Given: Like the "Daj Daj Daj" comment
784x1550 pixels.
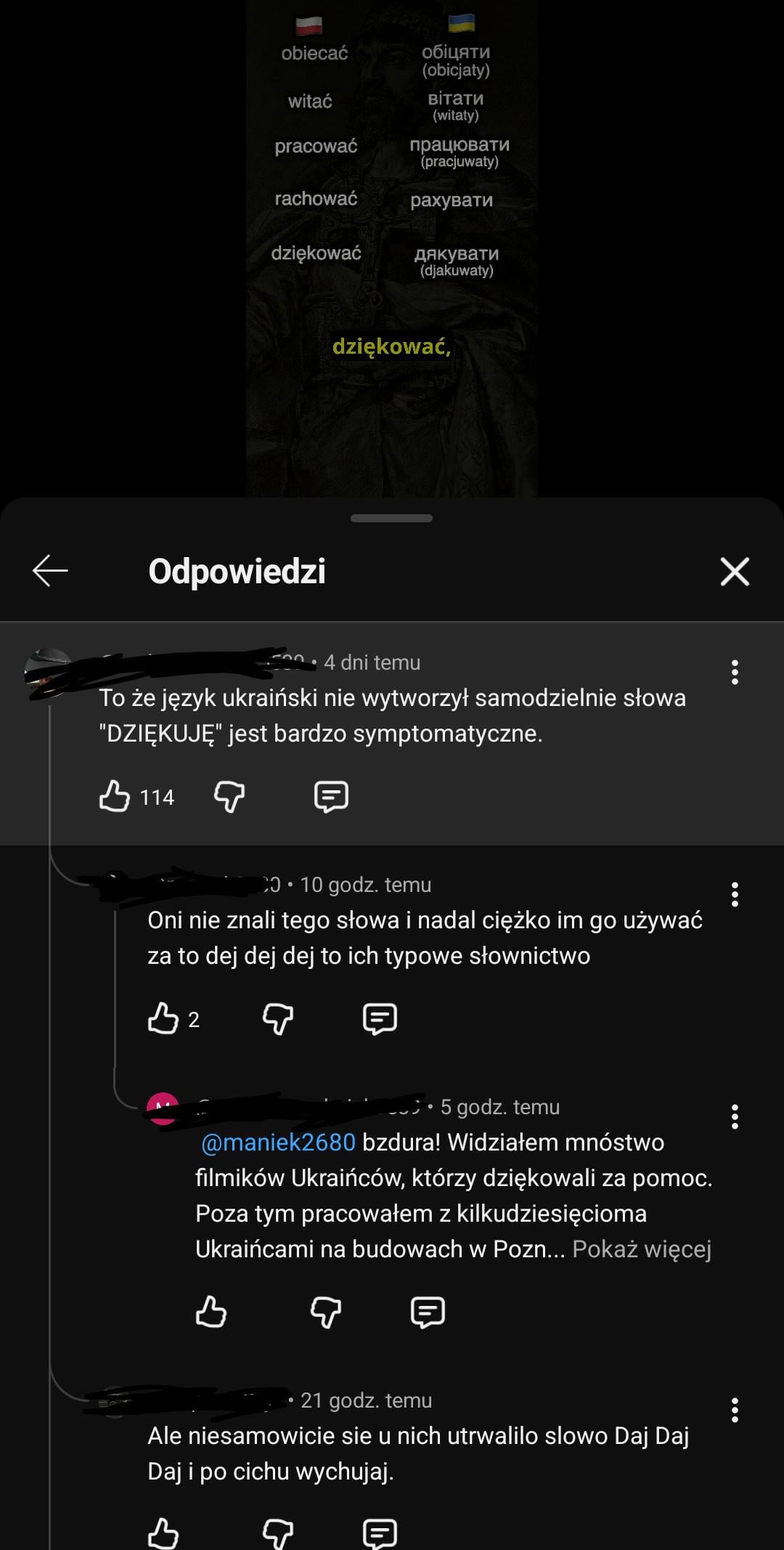Looking at the screenshot, I should [x=163, y=1533].
